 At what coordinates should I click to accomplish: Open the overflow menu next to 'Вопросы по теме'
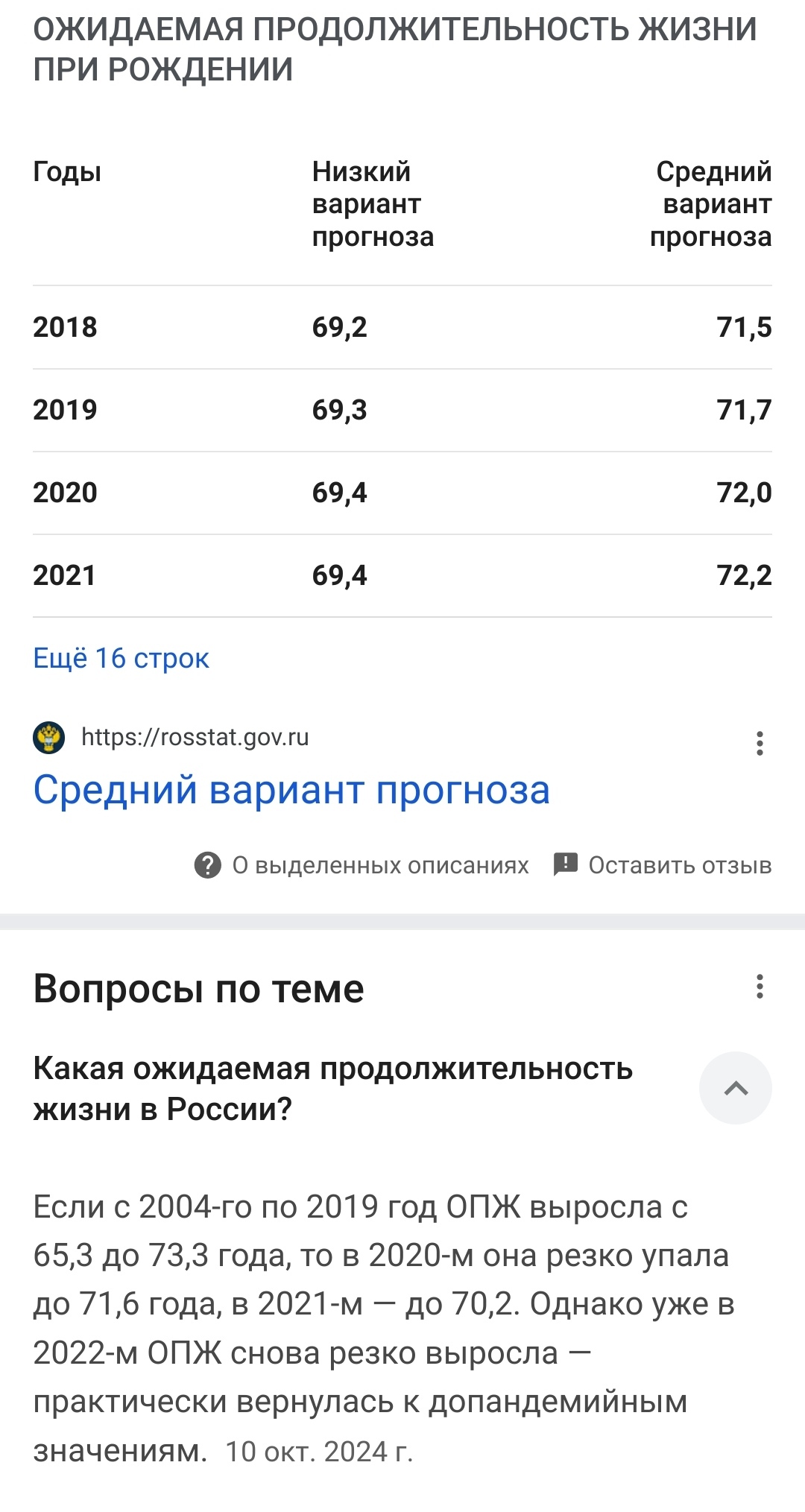point(760,987)
